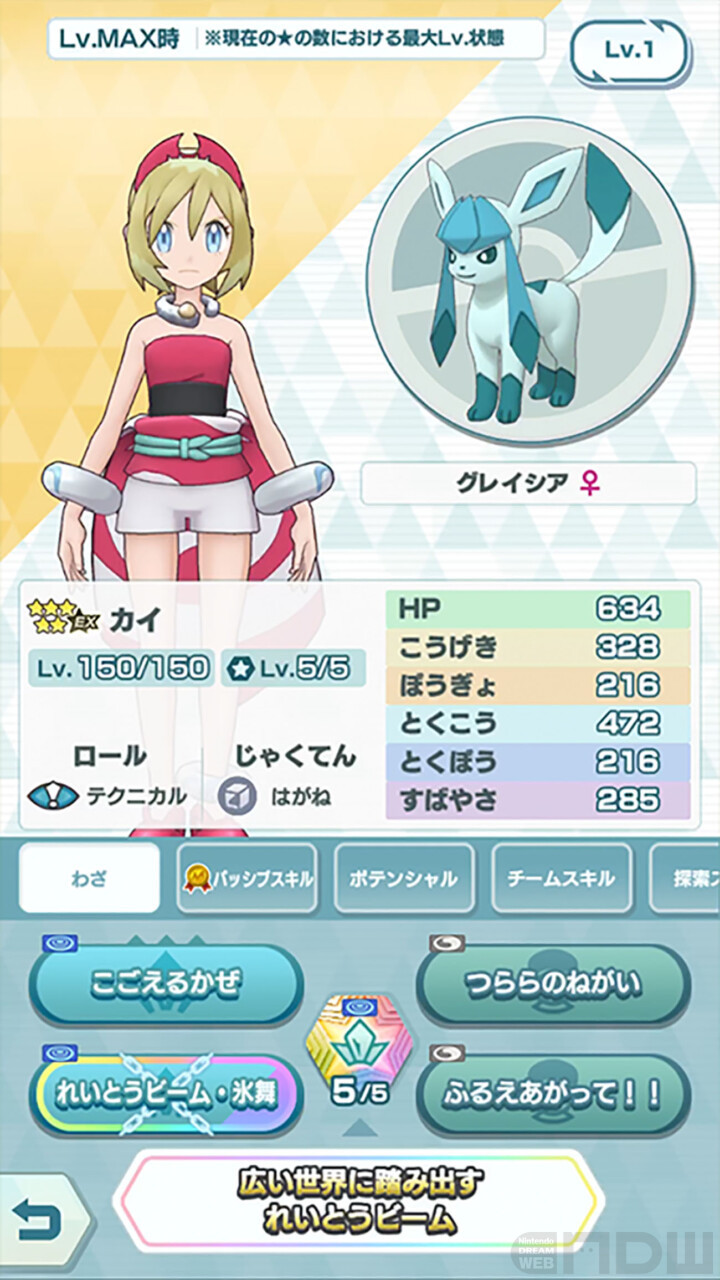Screen dimensions: 720x1280
Task: Switch to the パッシブスキル tab
Action: [248, 878]
